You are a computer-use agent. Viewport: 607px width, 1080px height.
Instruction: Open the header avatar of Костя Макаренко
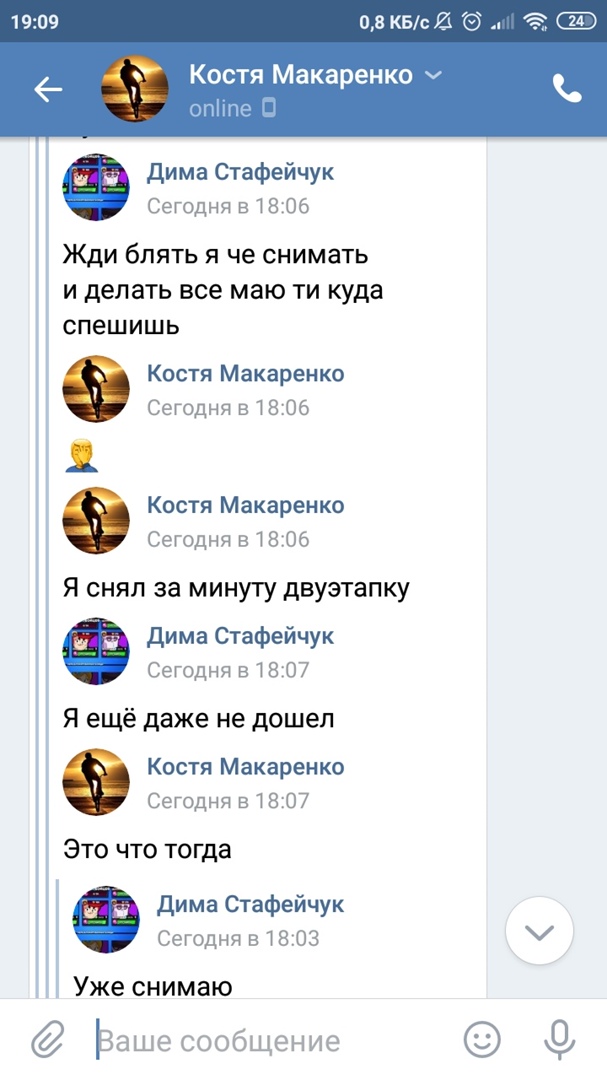pos(135,90)
